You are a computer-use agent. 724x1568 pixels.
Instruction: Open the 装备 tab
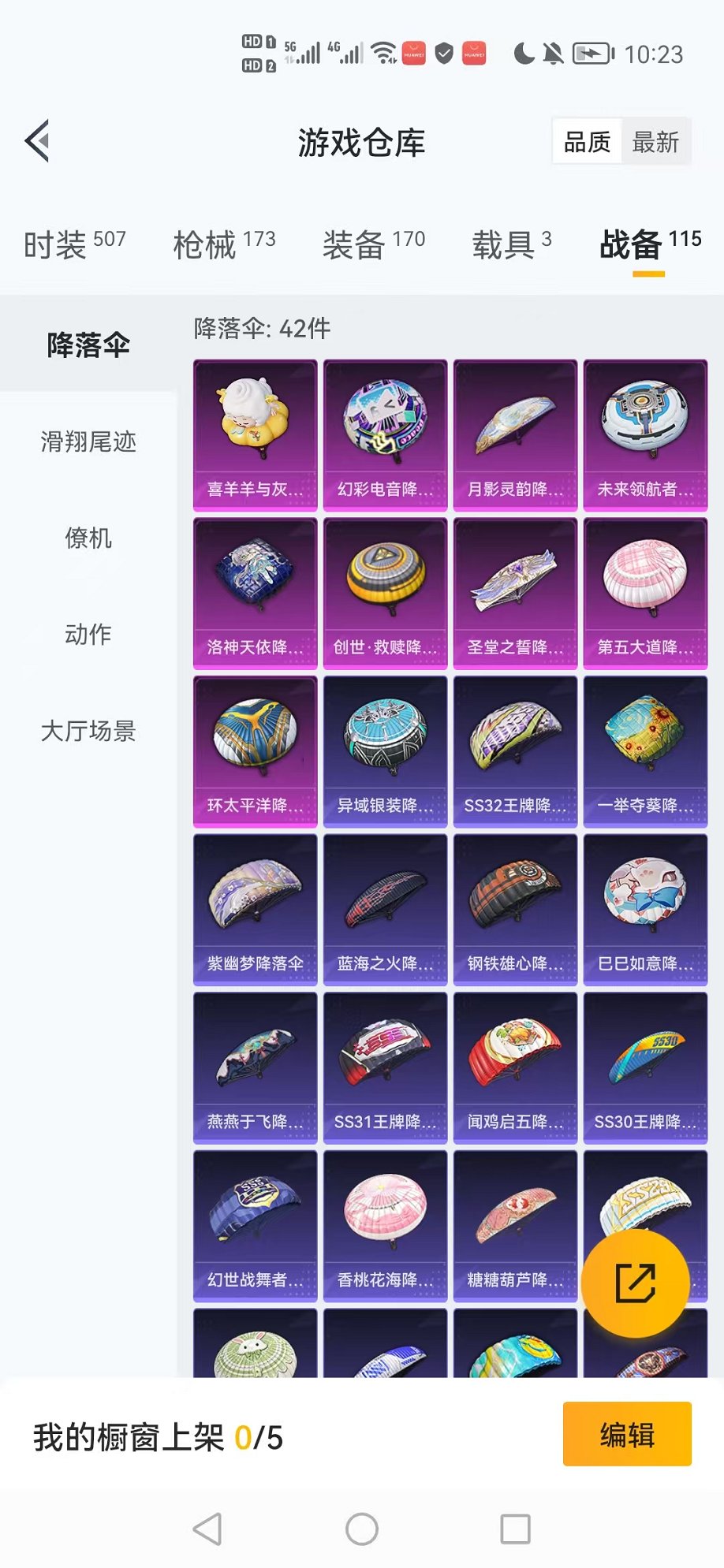373,244
